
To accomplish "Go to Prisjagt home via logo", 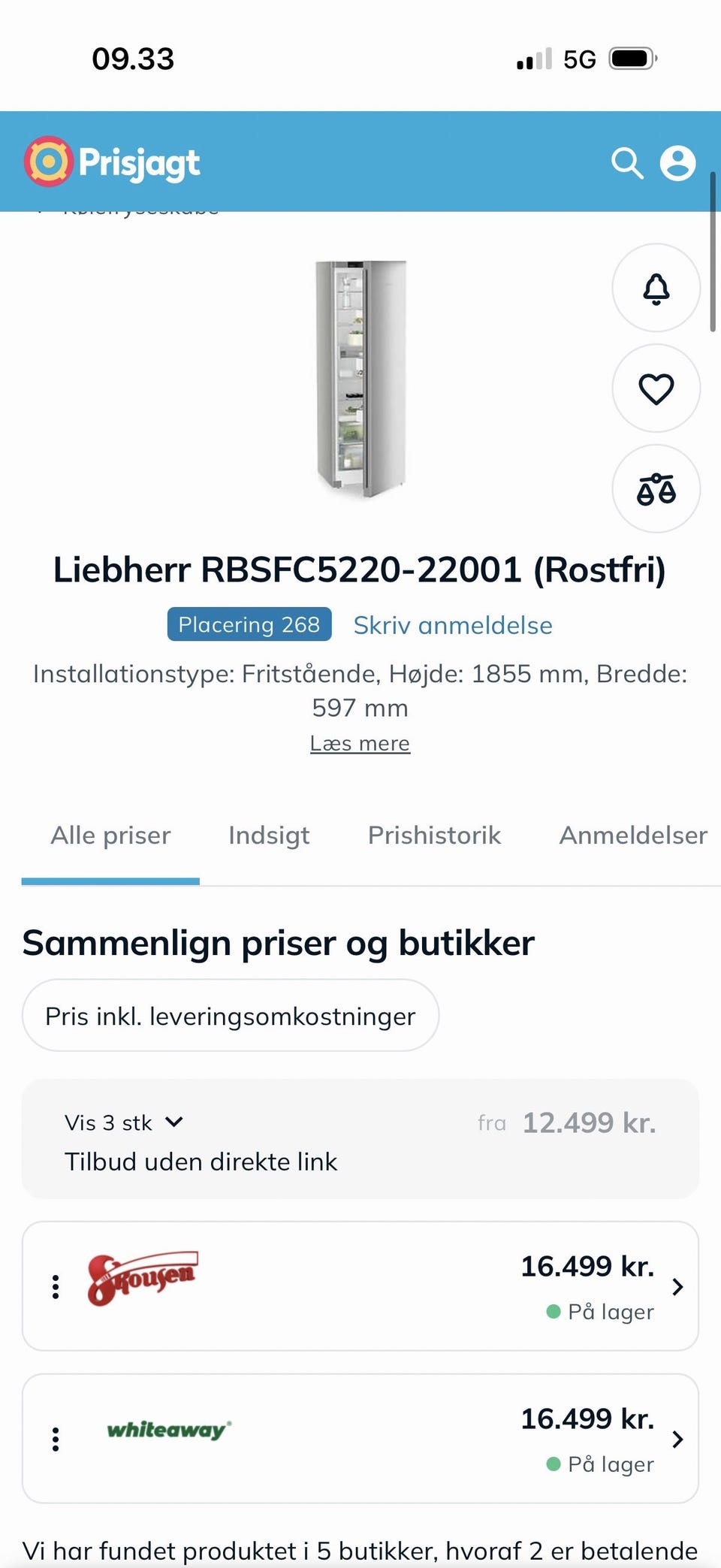I will coord(113,162).
